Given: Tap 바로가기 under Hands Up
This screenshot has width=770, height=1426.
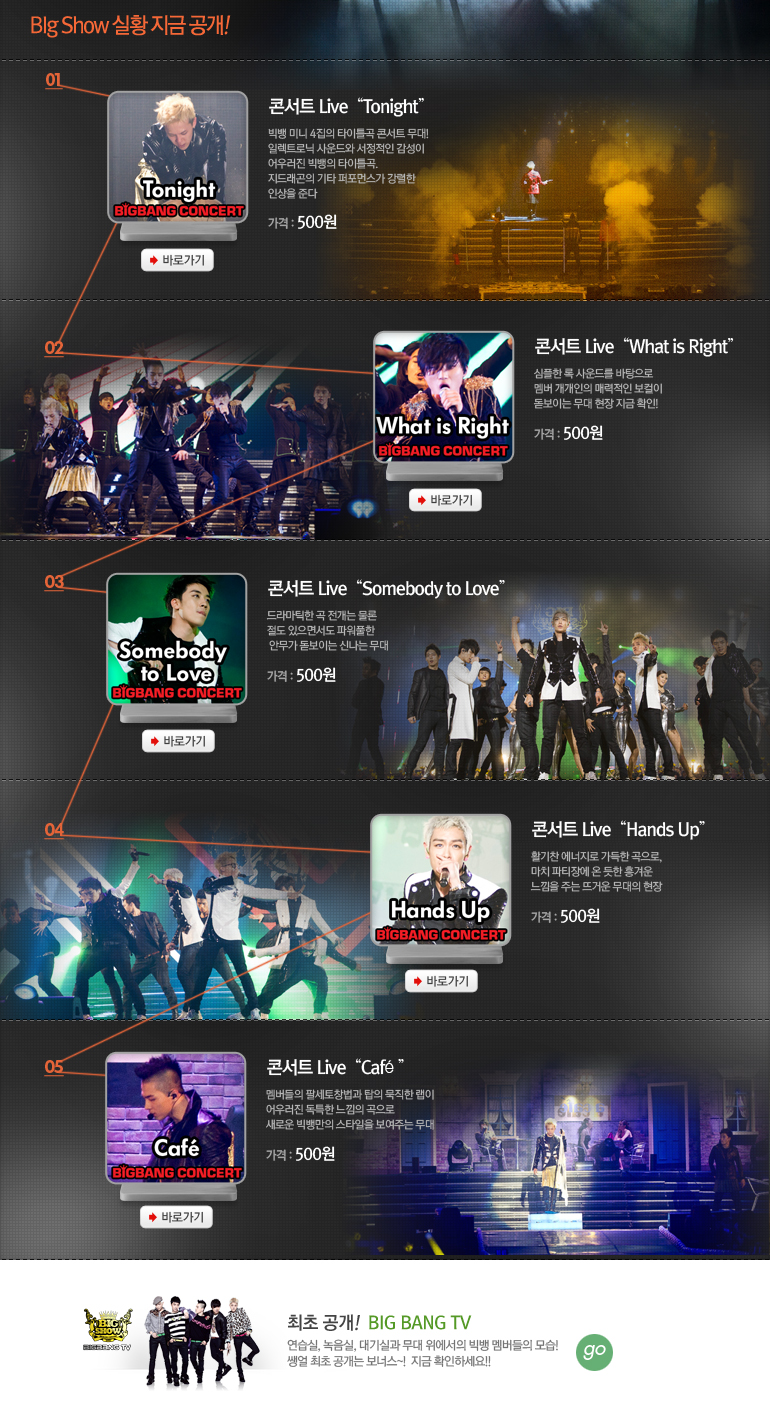Looking at the screenshot, I should tap(441, 981).
